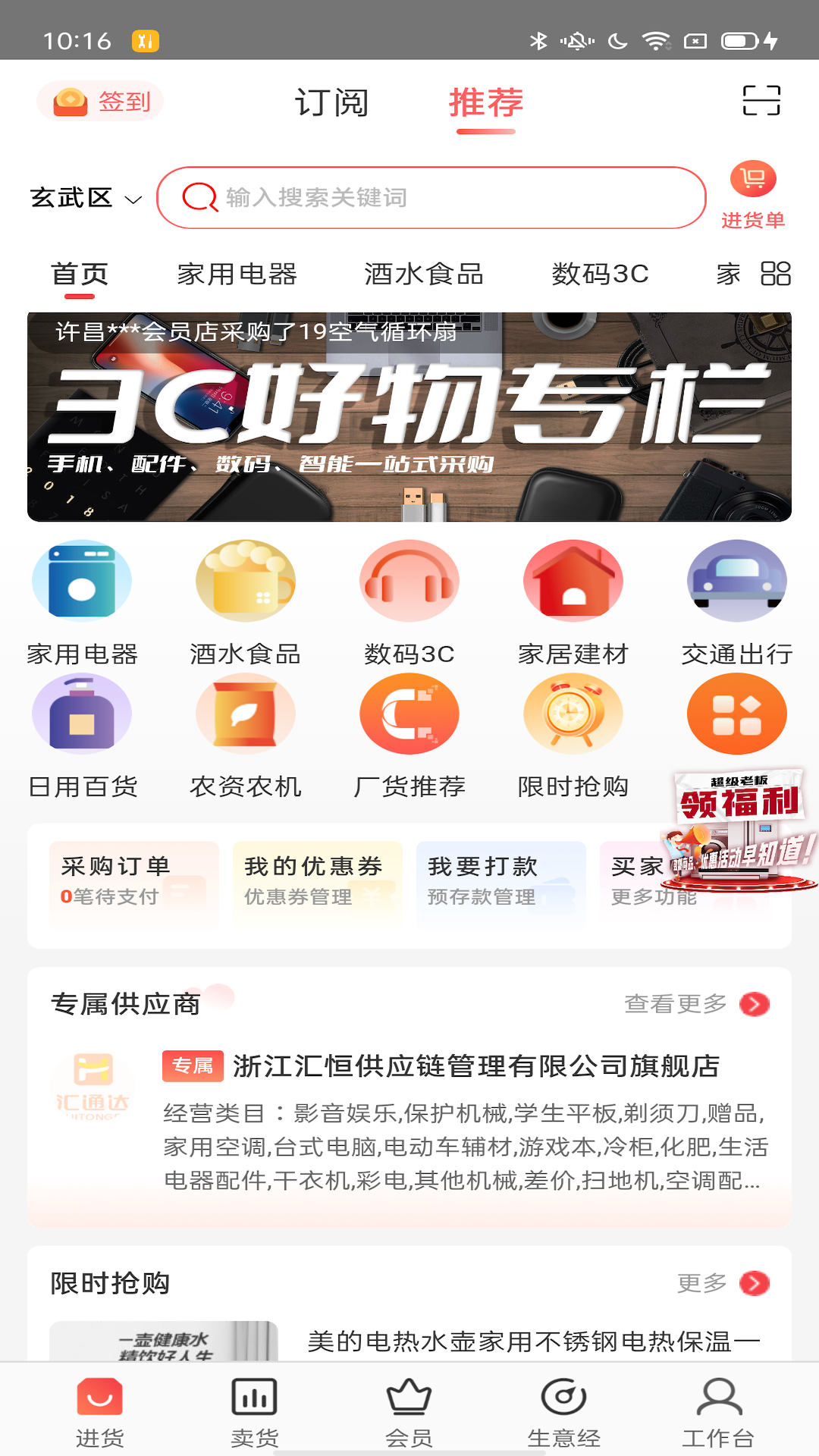The image size is (819, 1456).
Task: Open the 交通出行 category icon
Action: tap(736, 580)
